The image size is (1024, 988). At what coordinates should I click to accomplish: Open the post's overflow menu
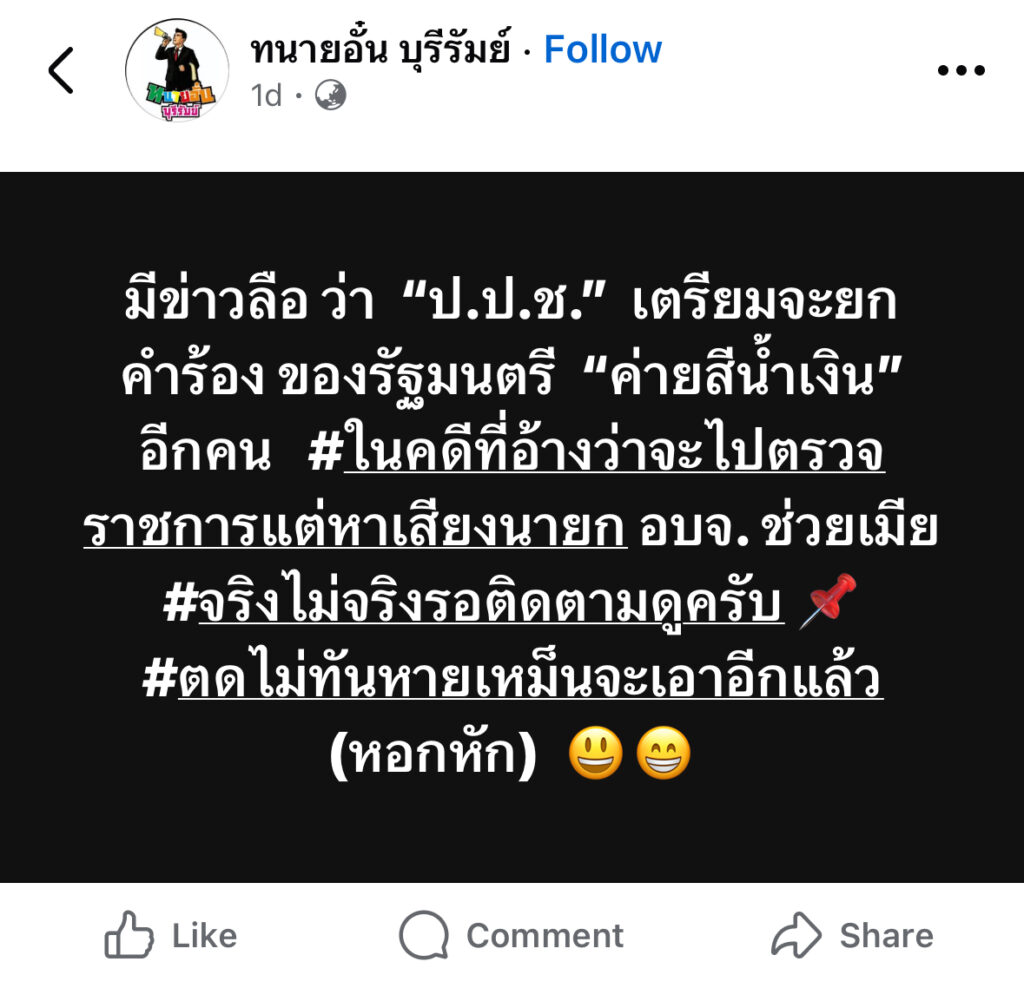coord(961,71)
